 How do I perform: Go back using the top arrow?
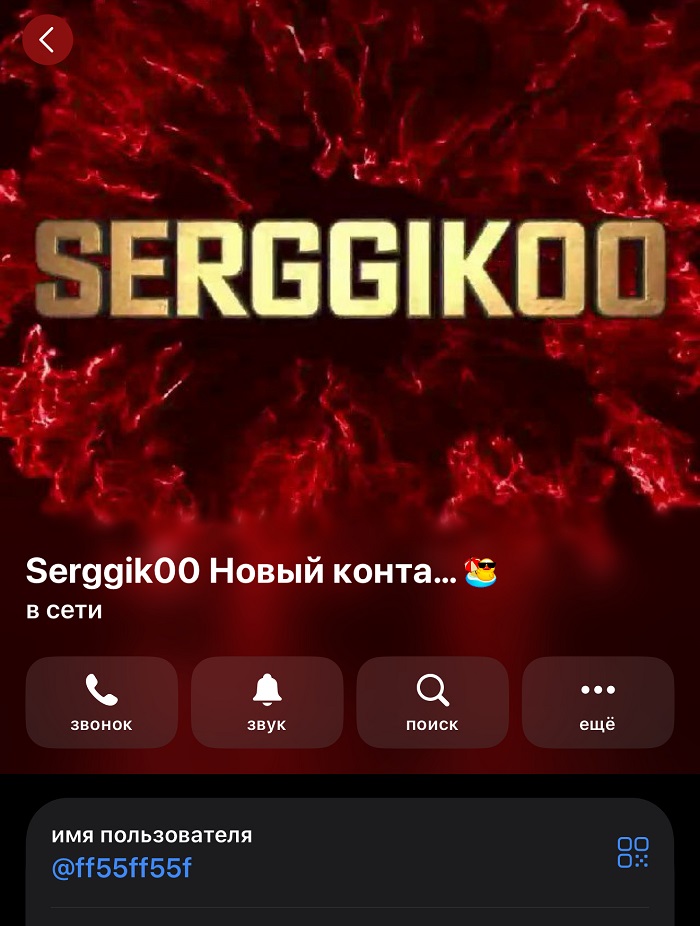47,40
